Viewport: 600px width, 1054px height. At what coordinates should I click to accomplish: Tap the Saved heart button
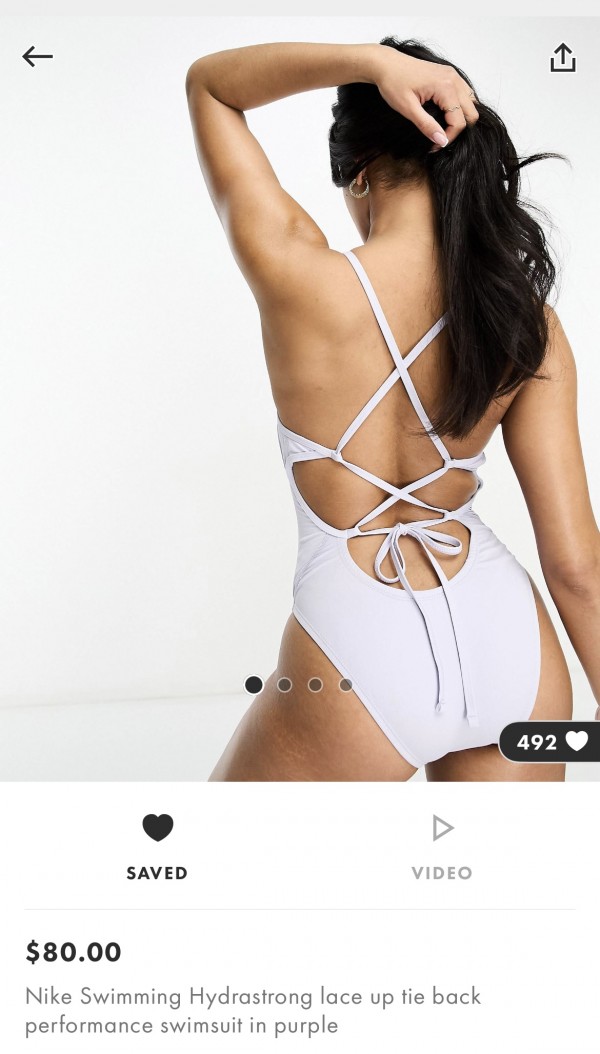[157, 846]
